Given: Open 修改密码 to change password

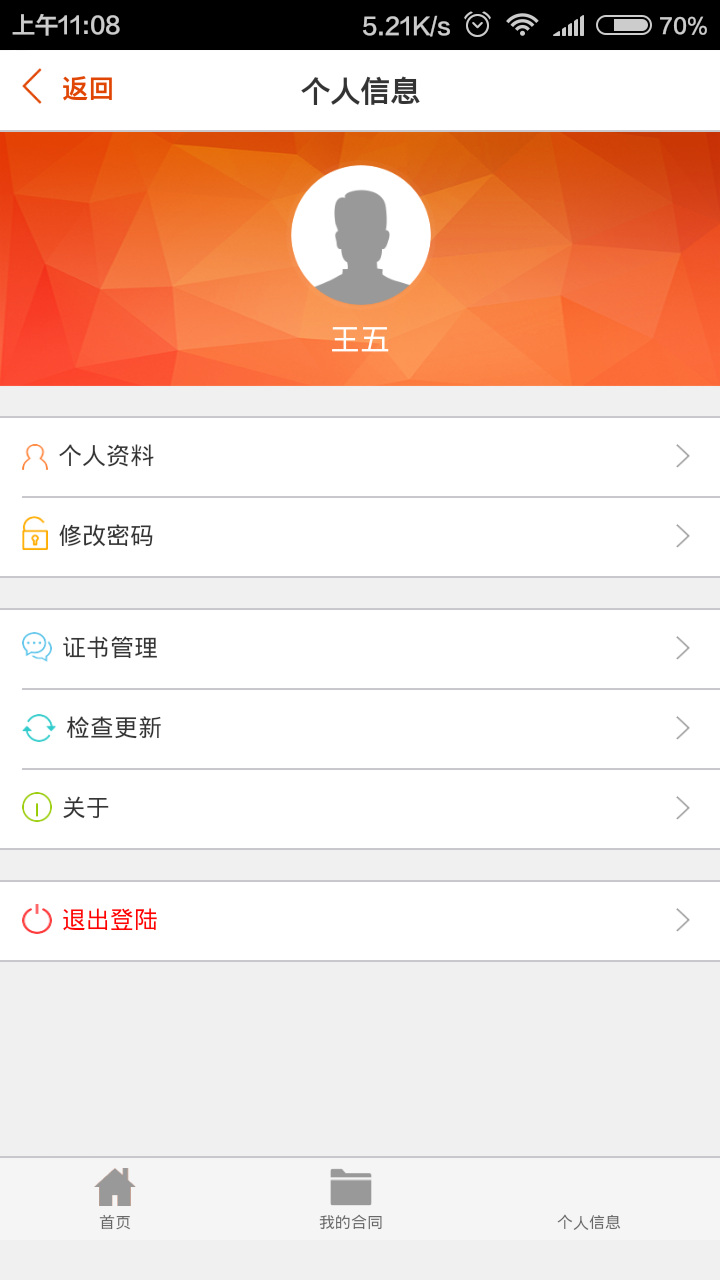Looking at the screenshot, I should point(360,536).
